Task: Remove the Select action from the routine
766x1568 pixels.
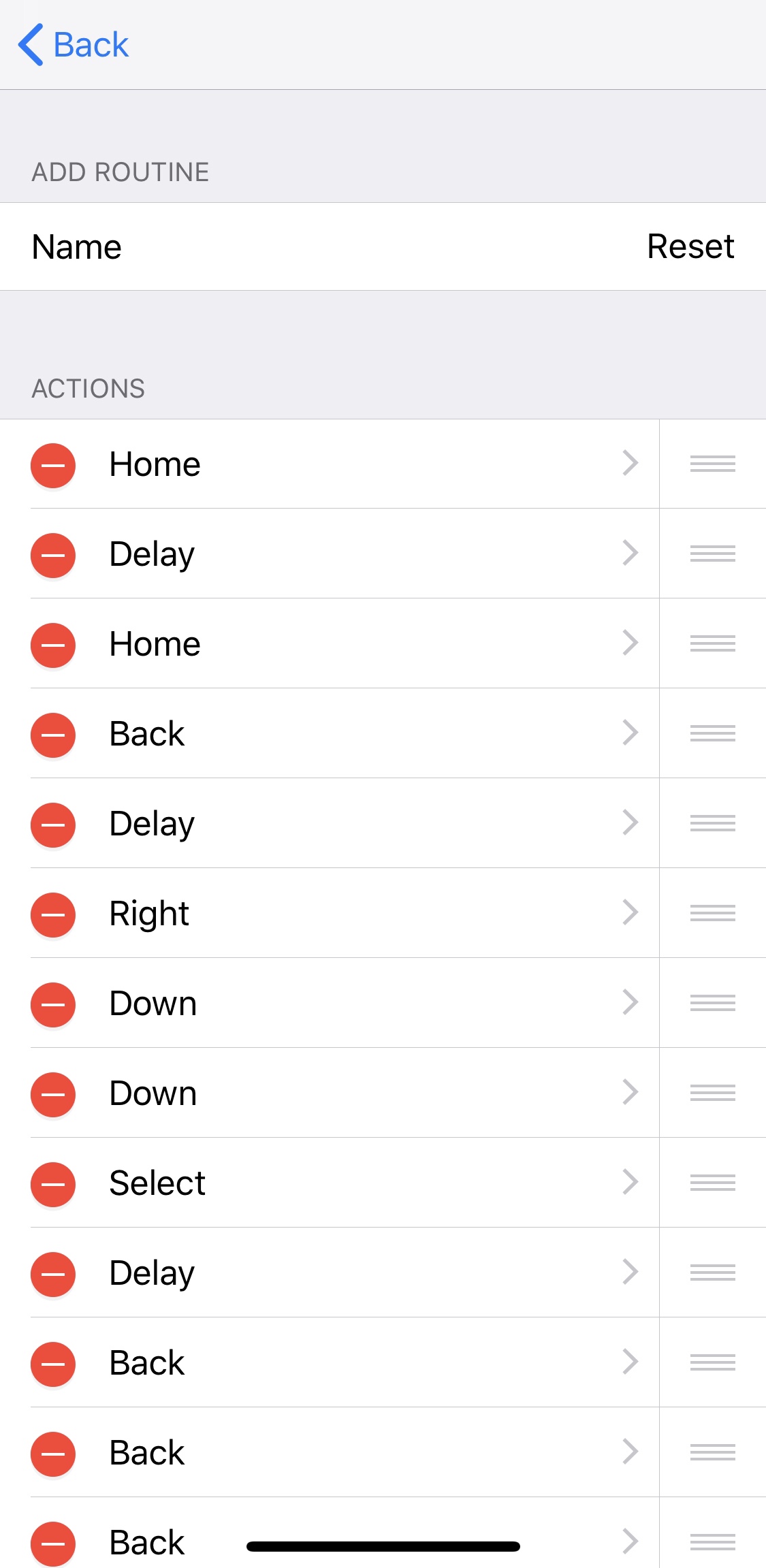Action: pyautogui.click(x=53, y=1184)
